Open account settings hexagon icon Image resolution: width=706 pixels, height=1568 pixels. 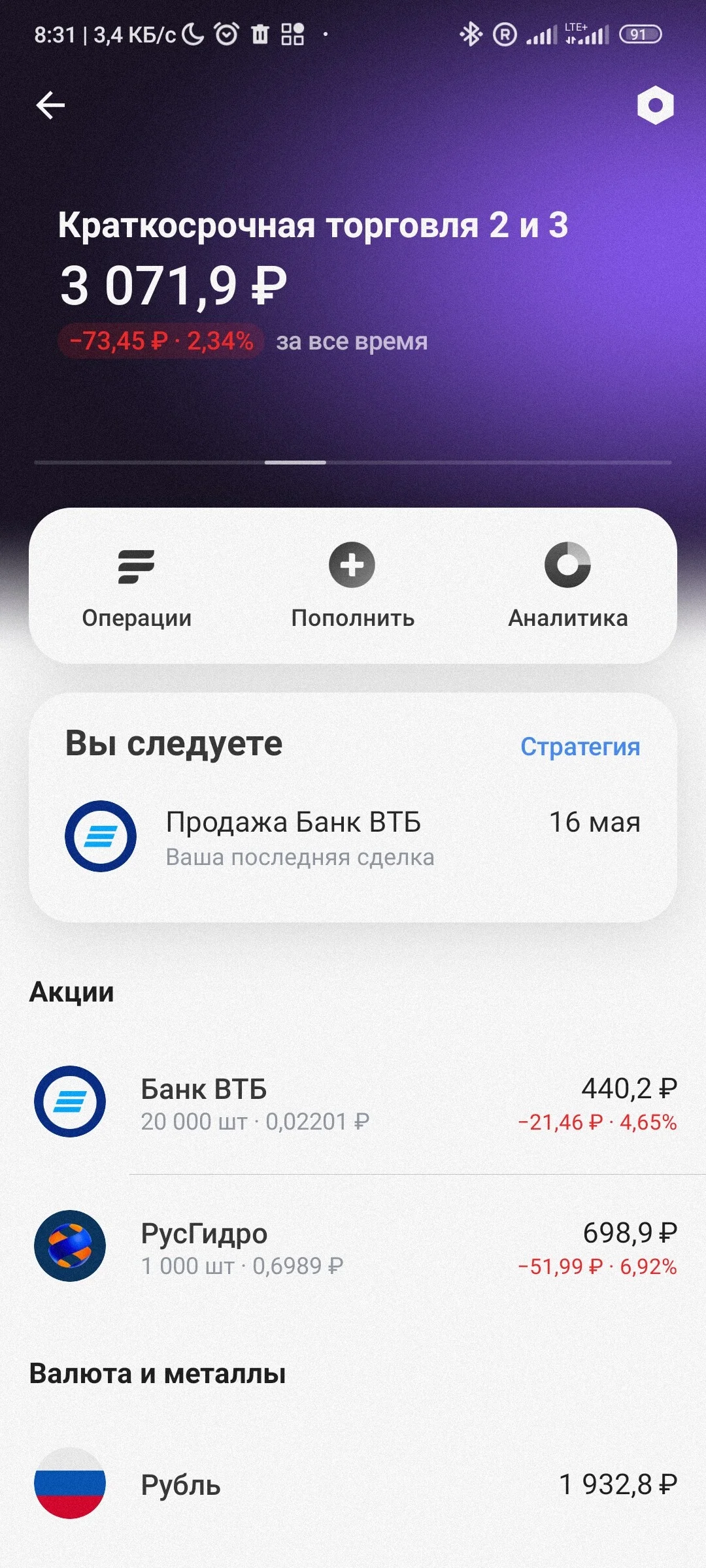[x=655, y=105]
